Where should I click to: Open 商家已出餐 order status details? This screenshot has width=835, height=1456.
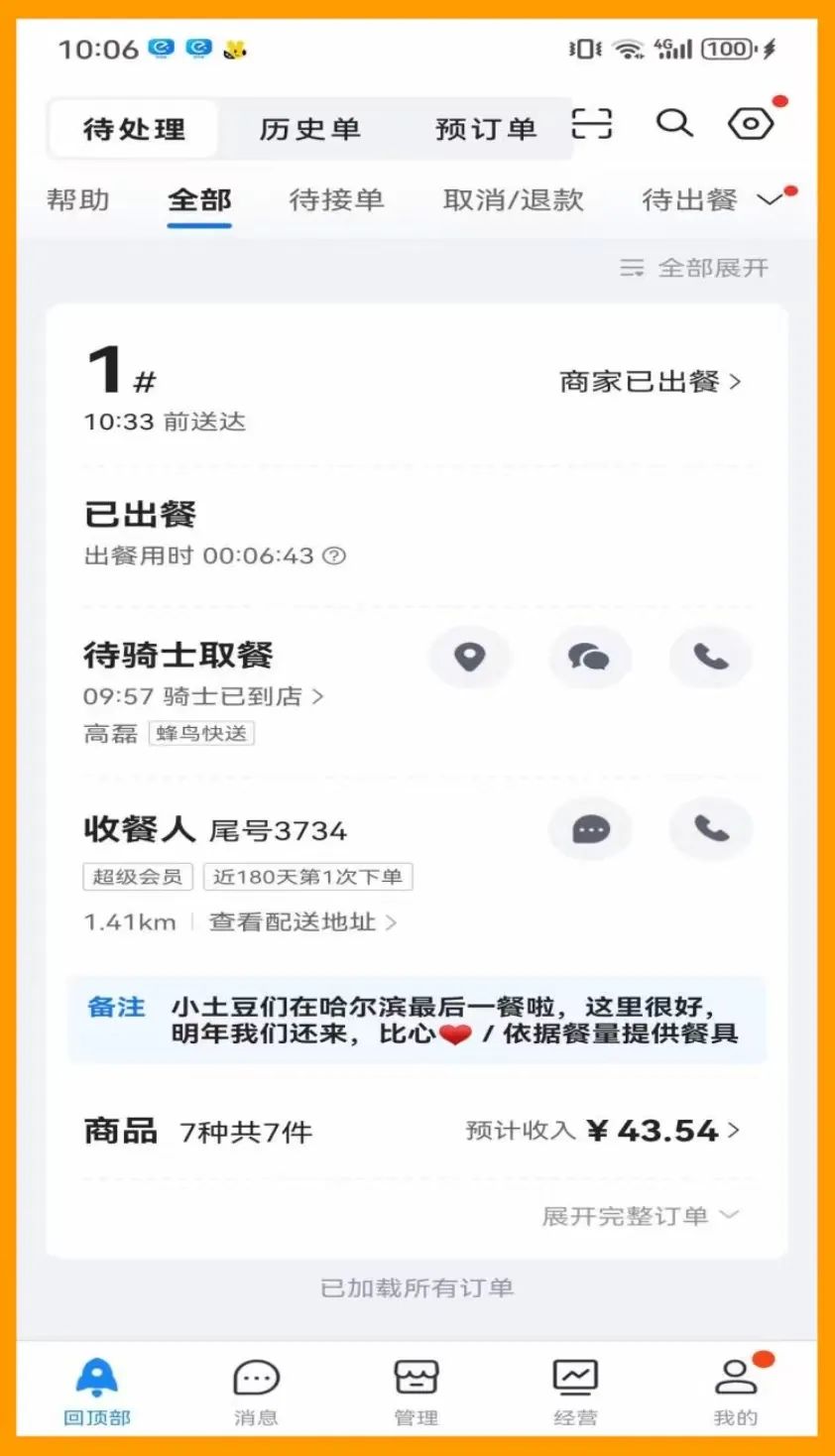(x=650, y=382)
